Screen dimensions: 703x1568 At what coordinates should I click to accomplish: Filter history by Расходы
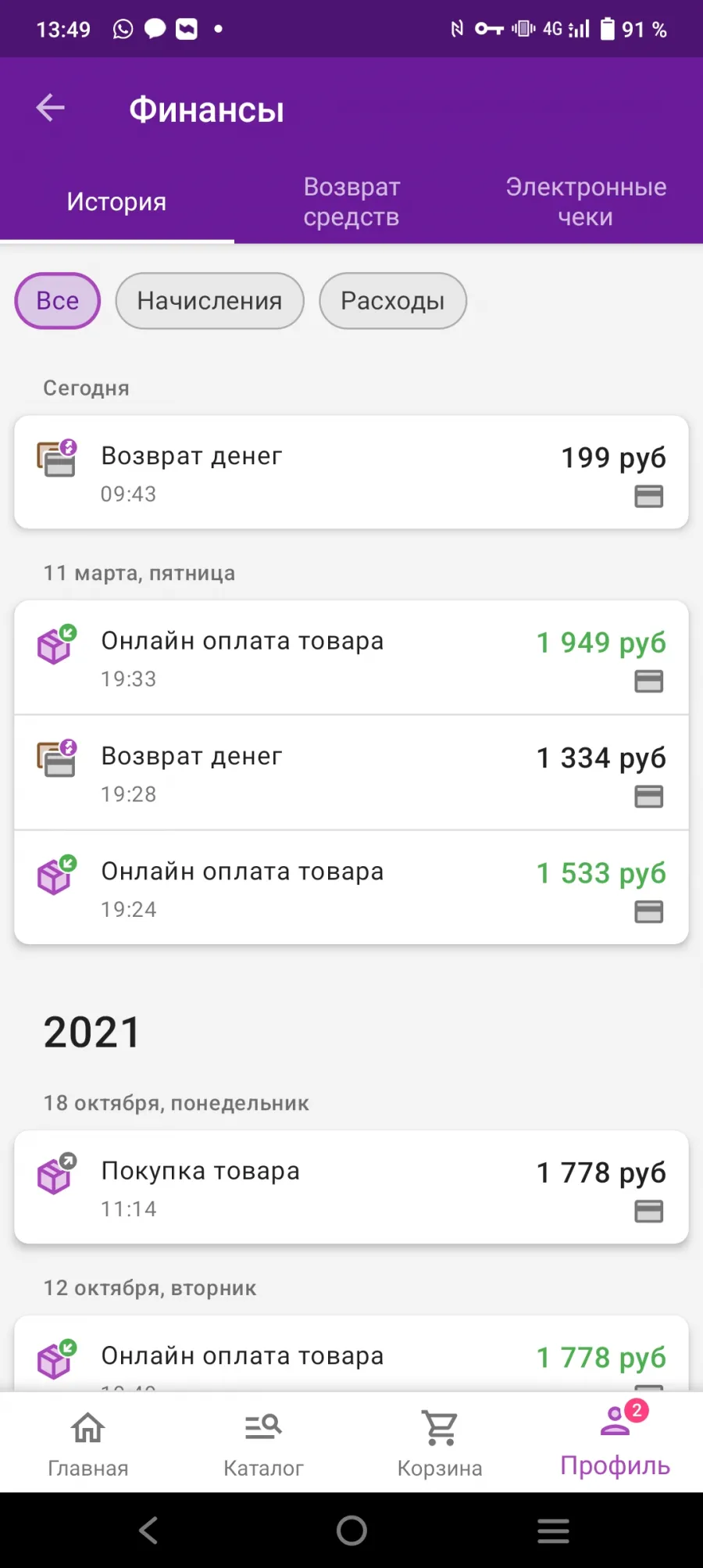pyautogui.click(x=393, y=301)
